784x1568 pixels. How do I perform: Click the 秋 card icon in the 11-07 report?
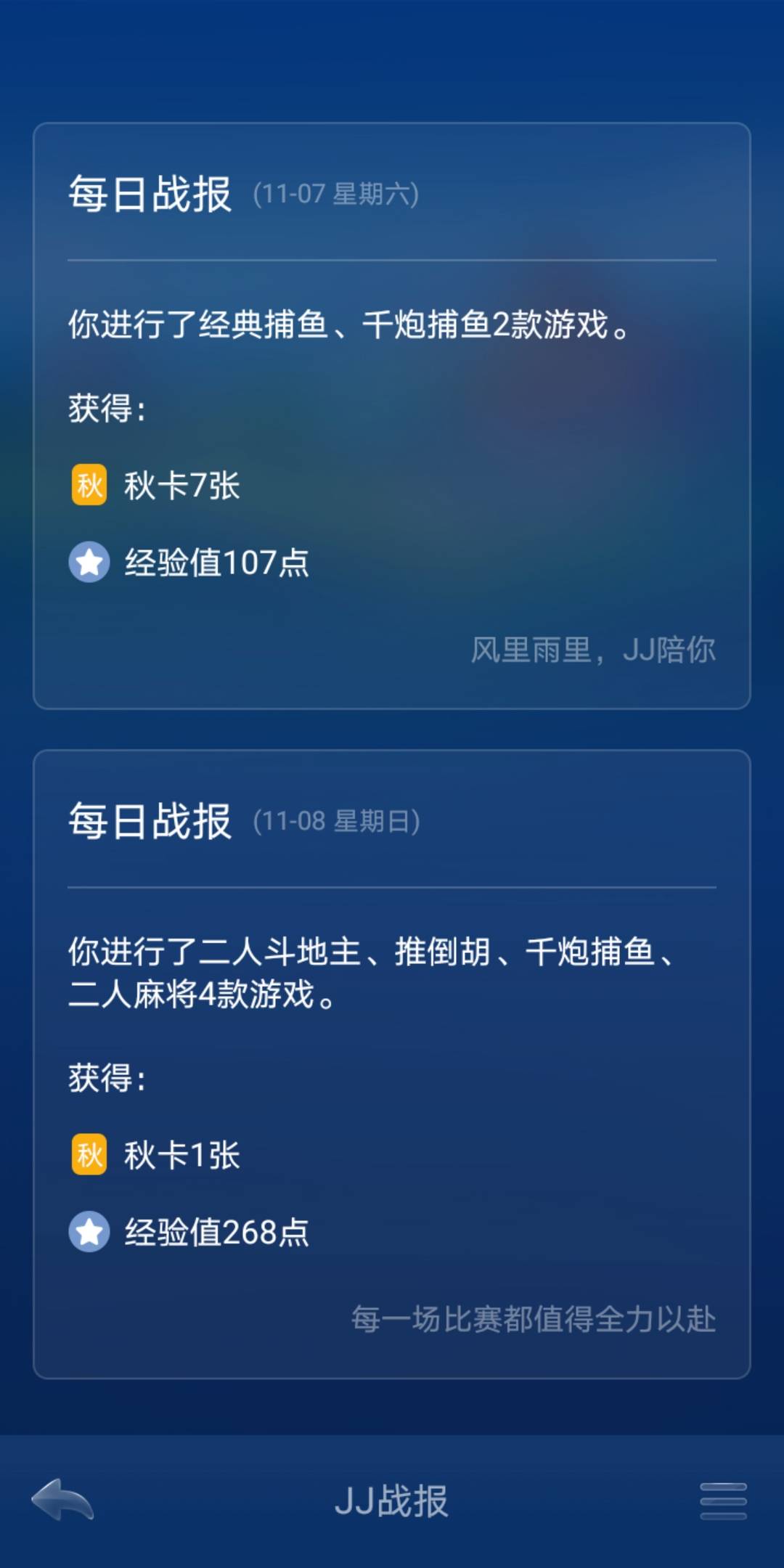click(90, 485)
